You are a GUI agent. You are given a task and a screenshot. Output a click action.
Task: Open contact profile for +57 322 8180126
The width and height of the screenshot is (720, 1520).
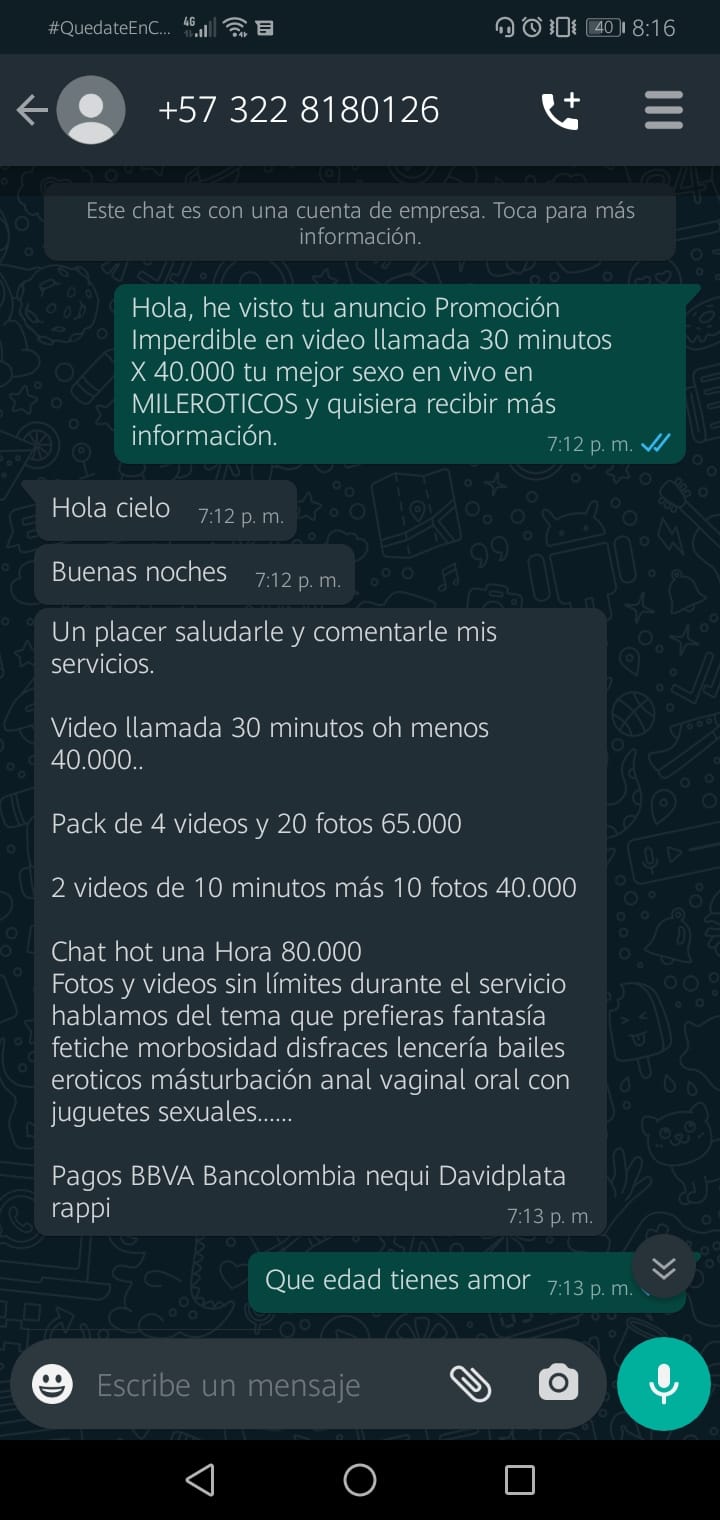298,110
